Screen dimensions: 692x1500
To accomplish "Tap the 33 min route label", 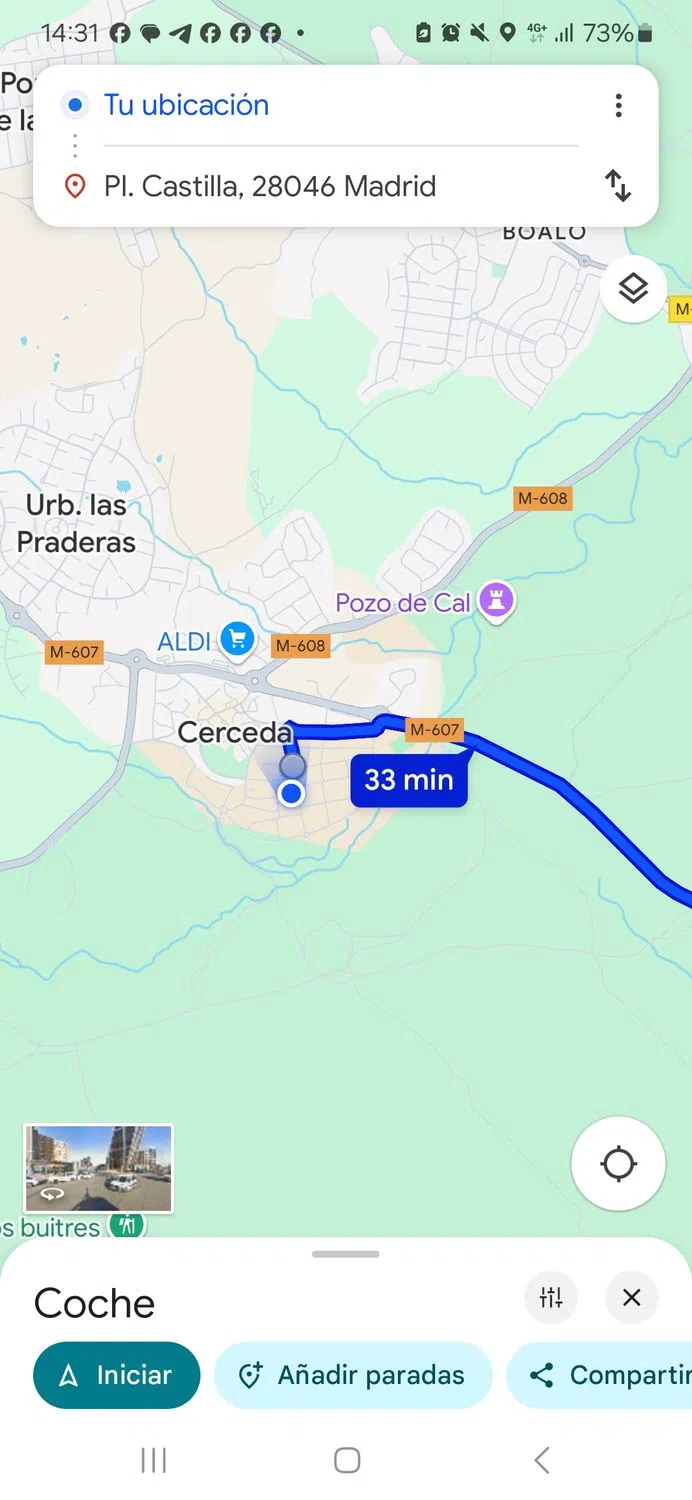I will click(x=408, y=780).
